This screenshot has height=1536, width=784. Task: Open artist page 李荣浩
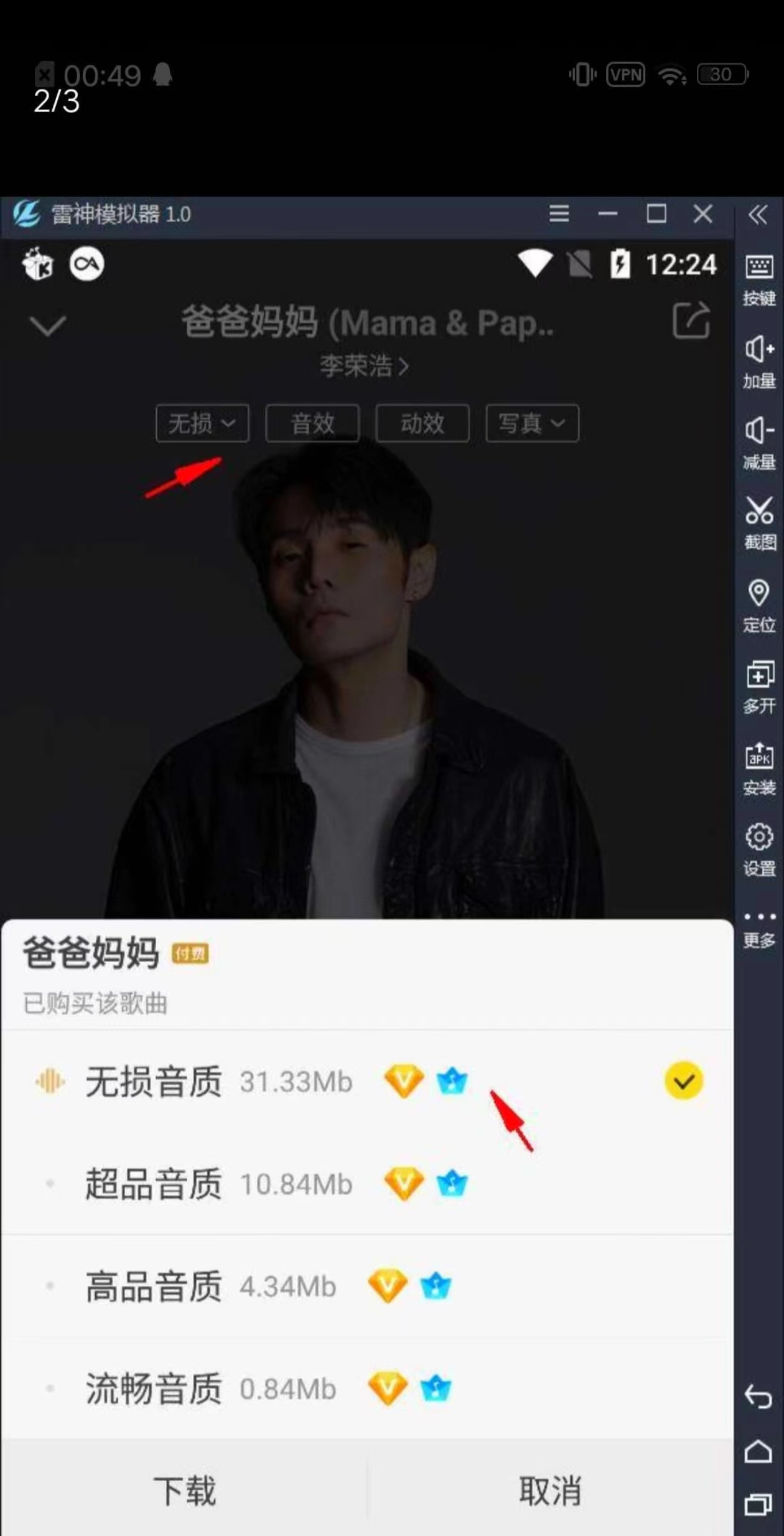tap(365, 366)
